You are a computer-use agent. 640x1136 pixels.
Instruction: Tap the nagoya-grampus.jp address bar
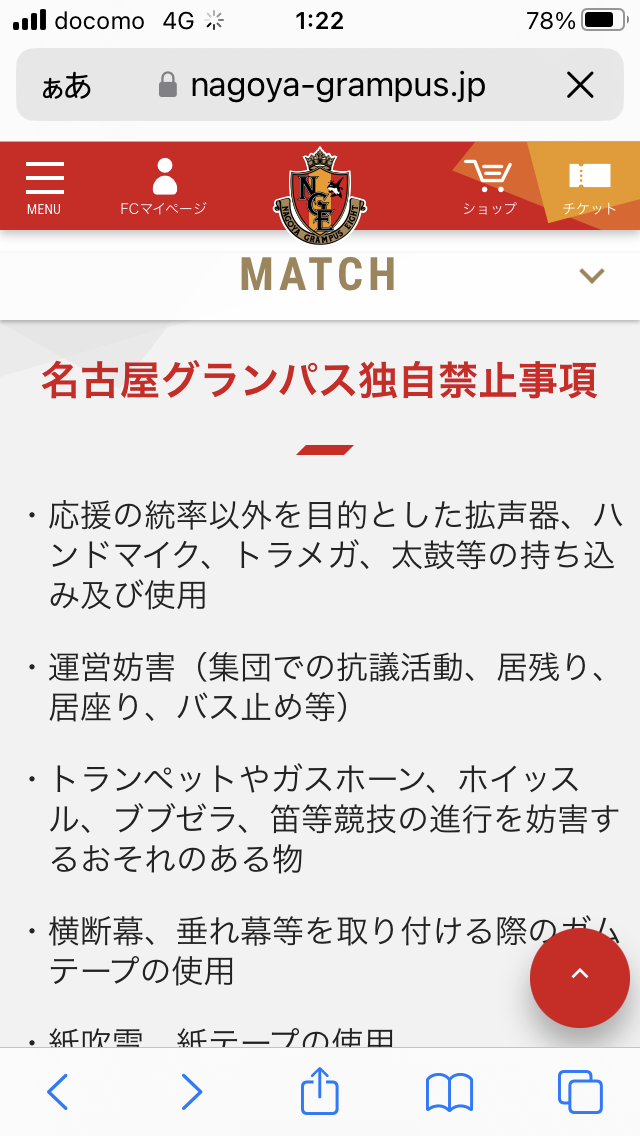pos(322,85)
